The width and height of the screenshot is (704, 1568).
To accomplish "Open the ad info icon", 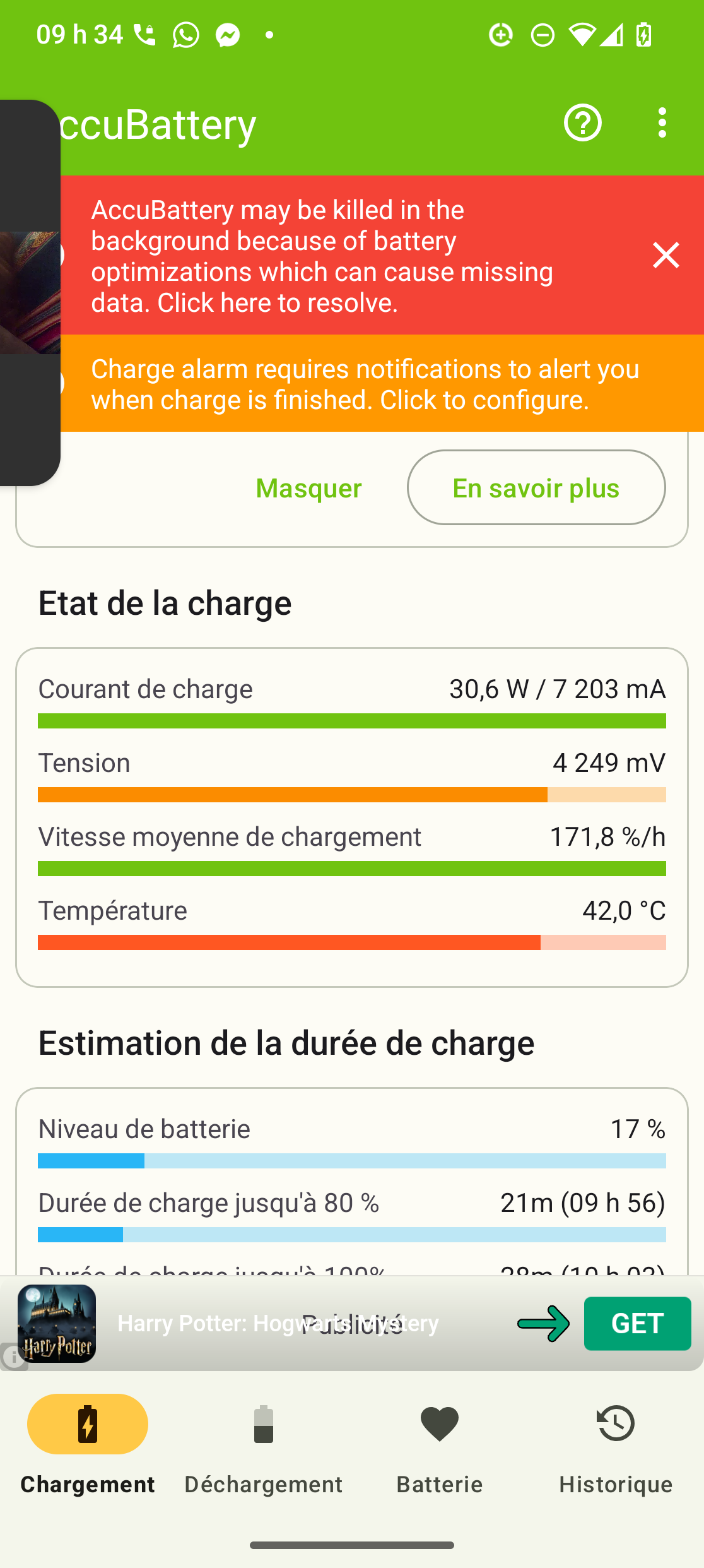I will tap(13, 1355).
